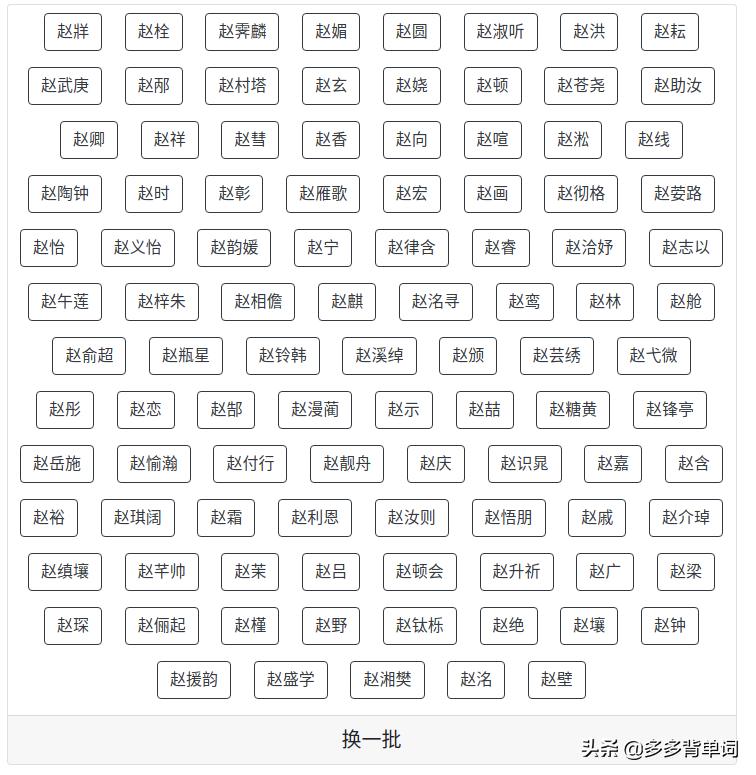Pick the name 赵漫蔺
This screenshot has width=756, height=775.
point(315,409)
